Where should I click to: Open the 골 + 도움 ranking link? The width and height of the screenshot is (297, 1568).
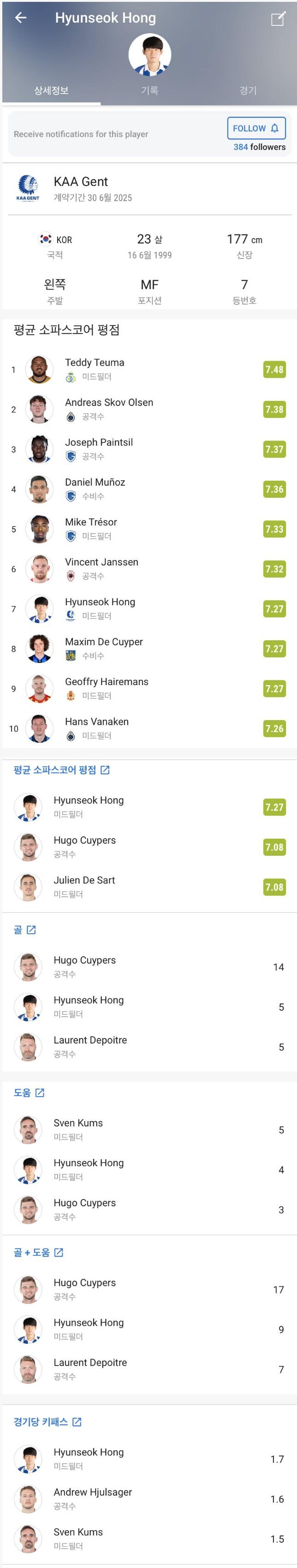38,1252
